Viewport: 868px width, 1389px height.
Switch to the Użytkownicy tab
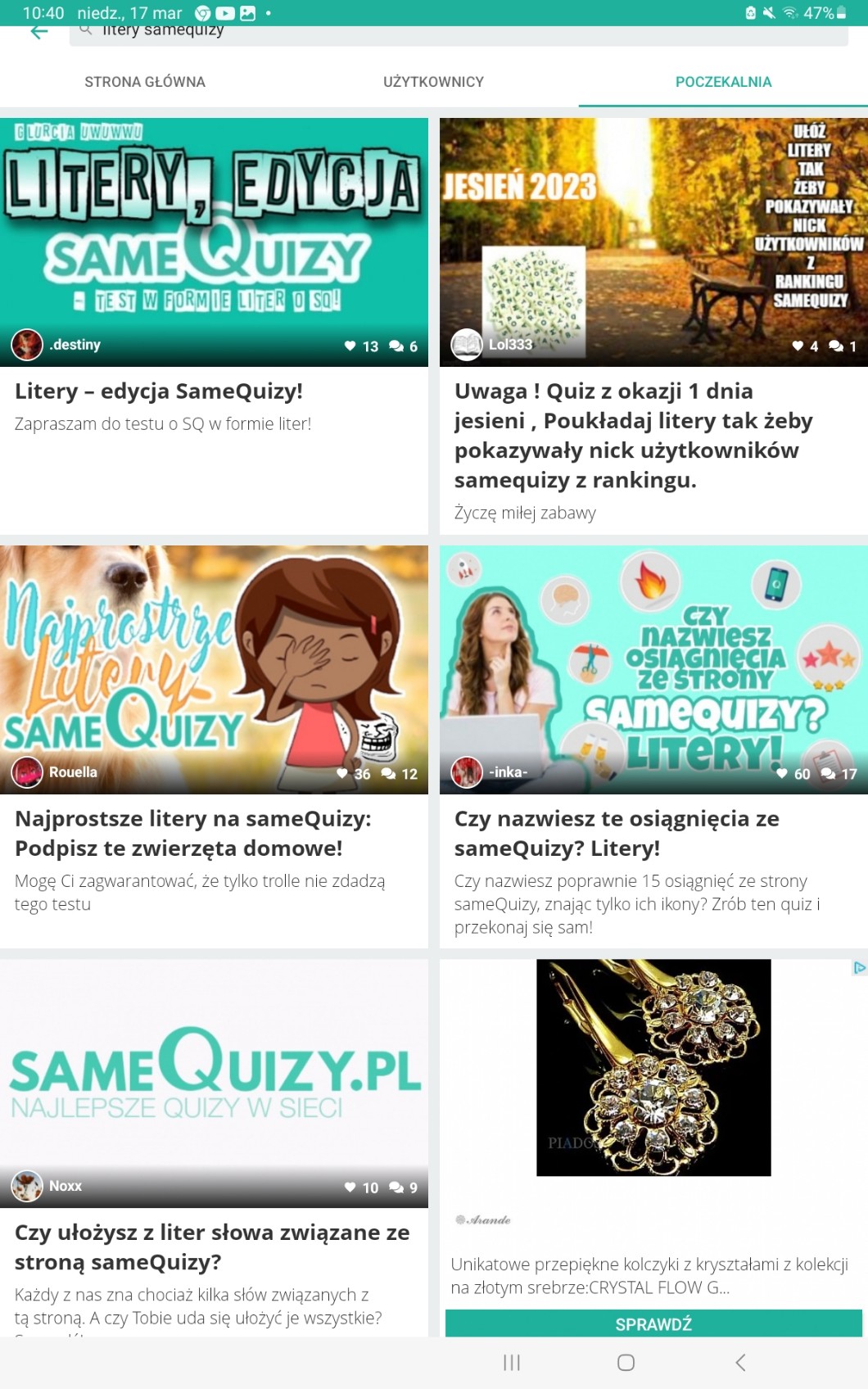[x=433, y=82]
